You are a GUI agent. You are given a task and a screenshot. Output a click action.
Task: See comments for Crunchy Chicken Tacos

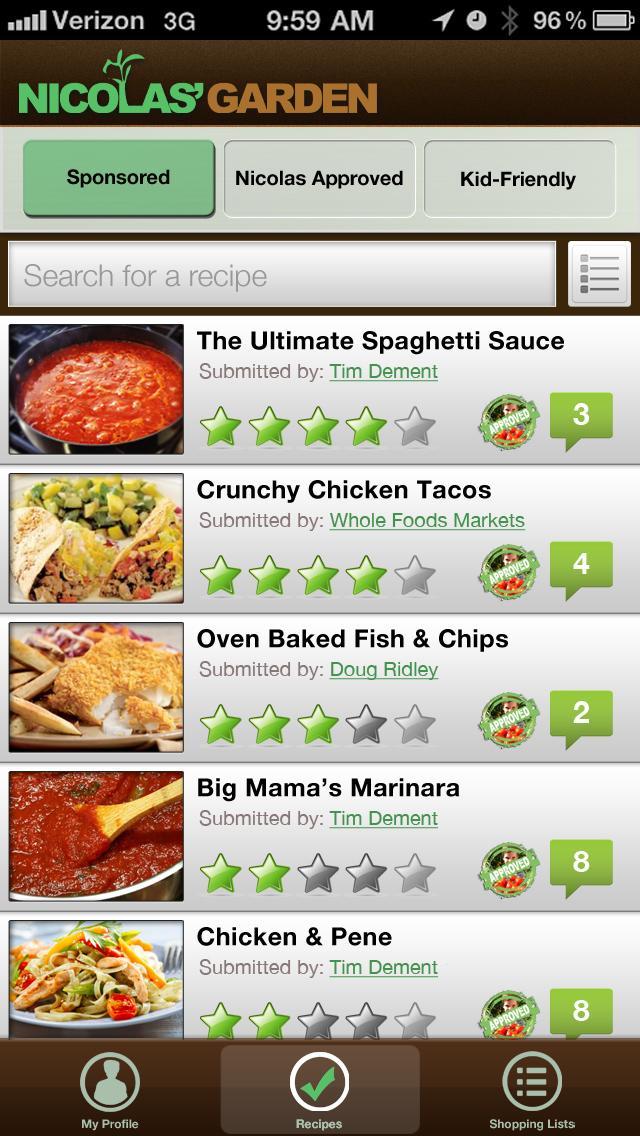(581, 565)
